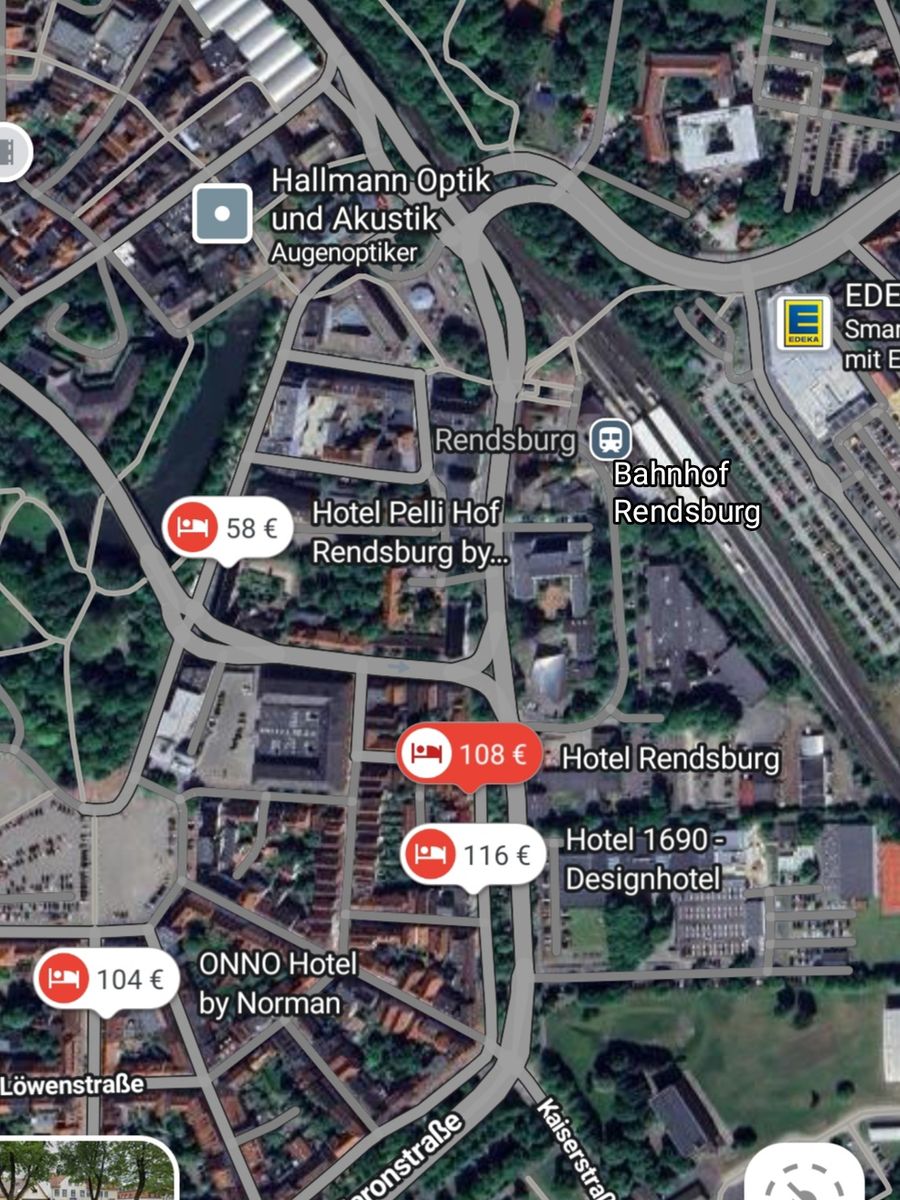900x1200 pixels.
Task: Select the 58 € Hotel Pelli Hof marker
Action: (228, 527)
